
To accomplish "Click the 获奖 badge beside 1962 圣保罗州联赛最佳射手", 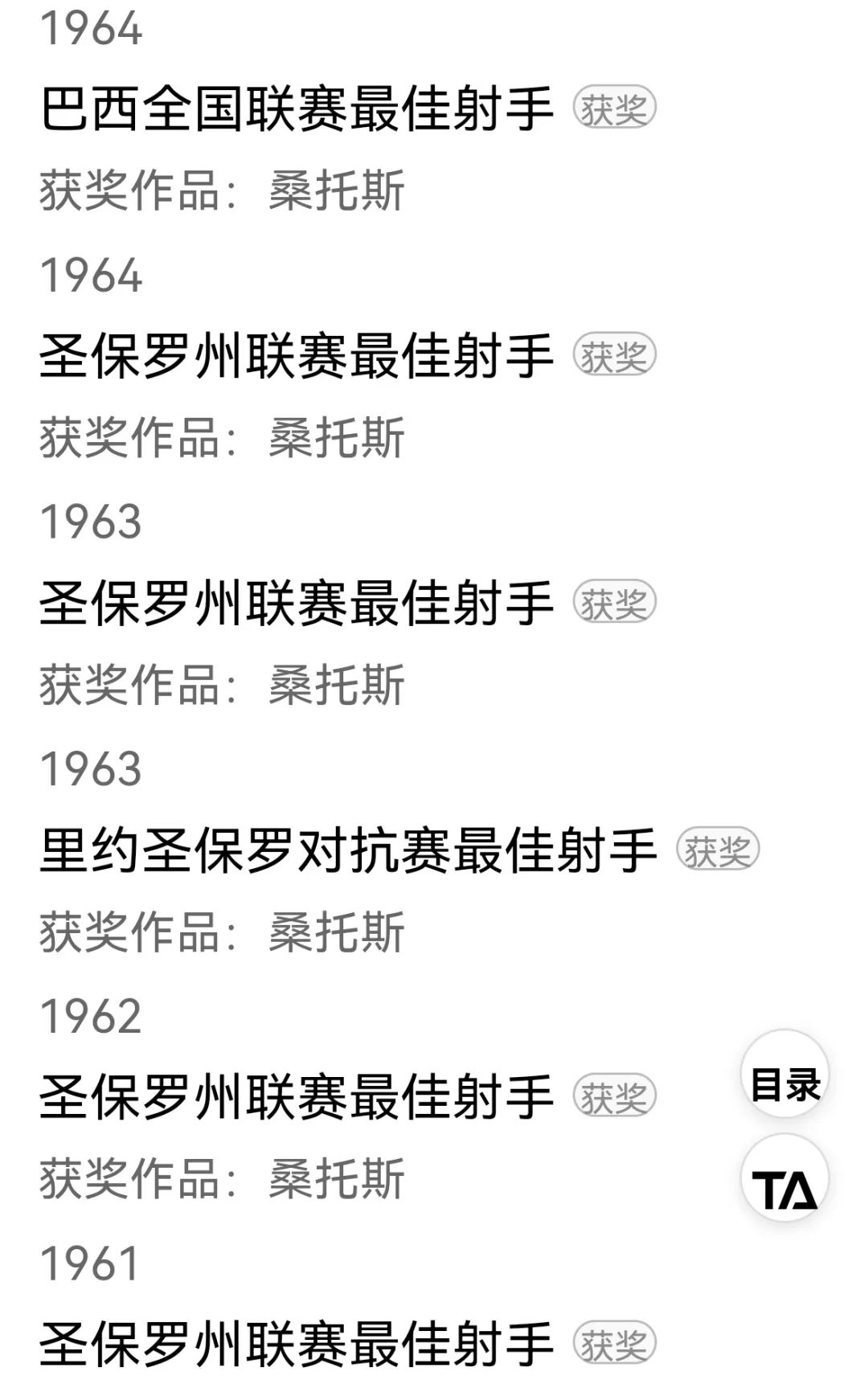I will pos(615,1093).
